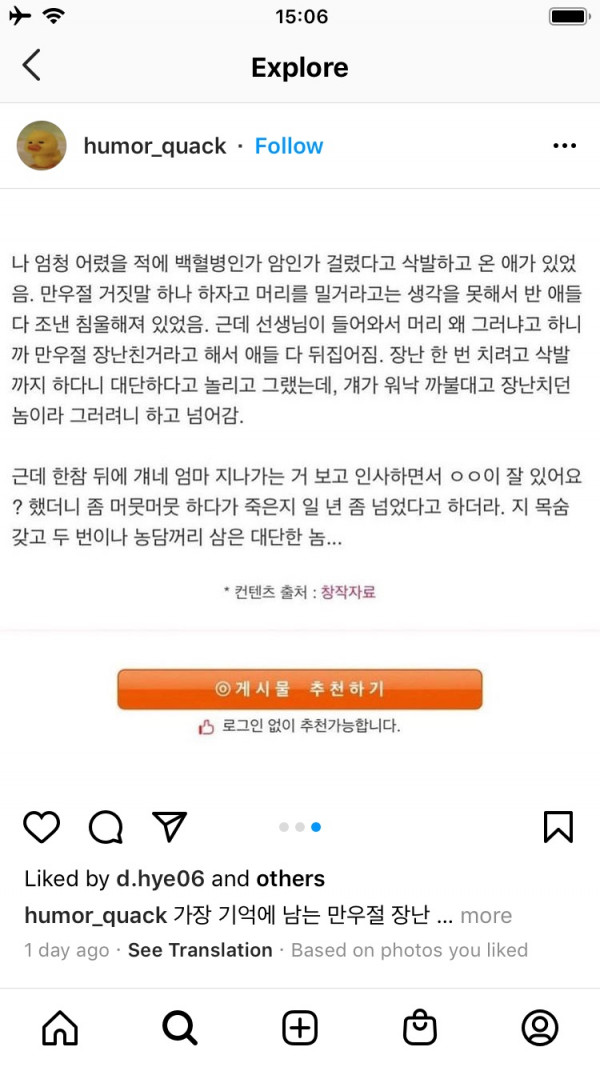Bookmark this post to saved

pyautogui.click(x=558, y=826)
